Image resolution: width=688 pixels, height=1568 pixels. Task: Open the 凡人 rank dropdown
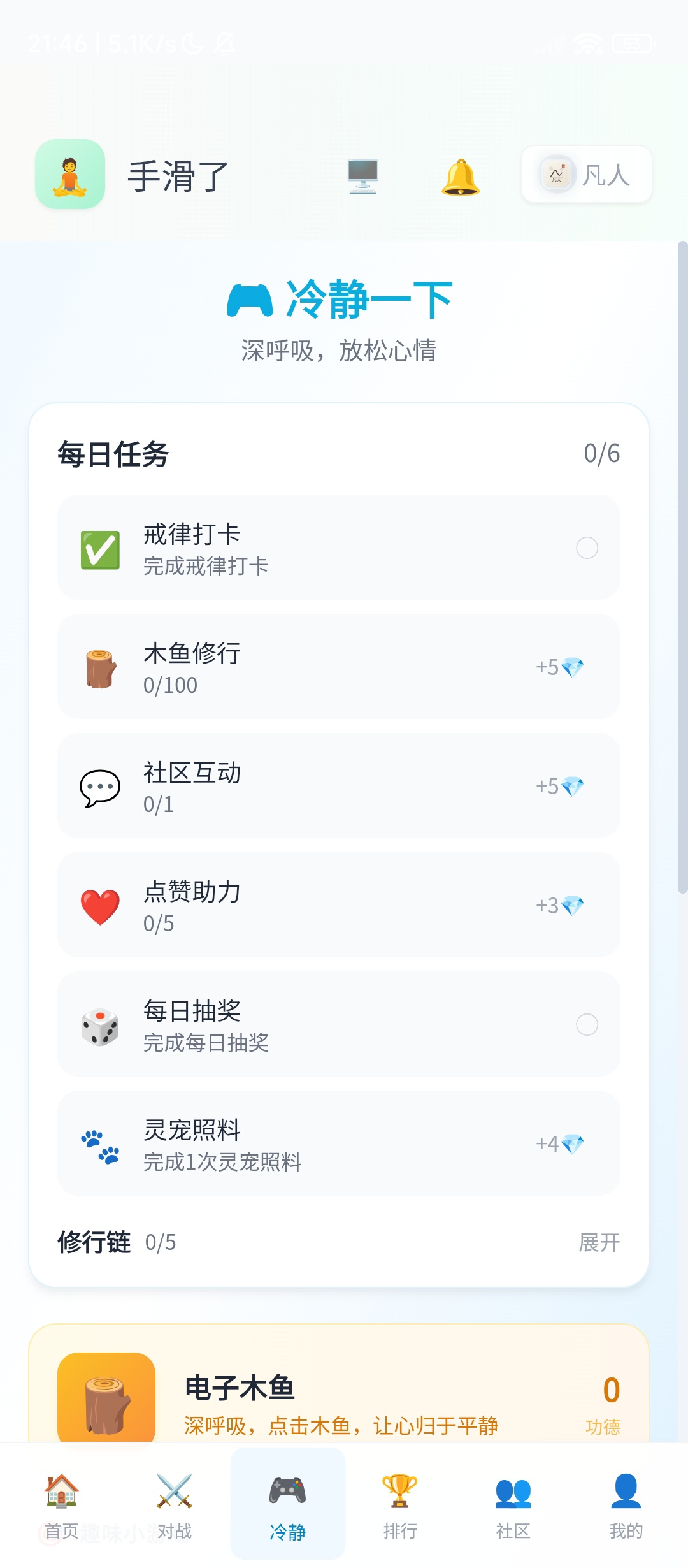(x=585, y=175)
